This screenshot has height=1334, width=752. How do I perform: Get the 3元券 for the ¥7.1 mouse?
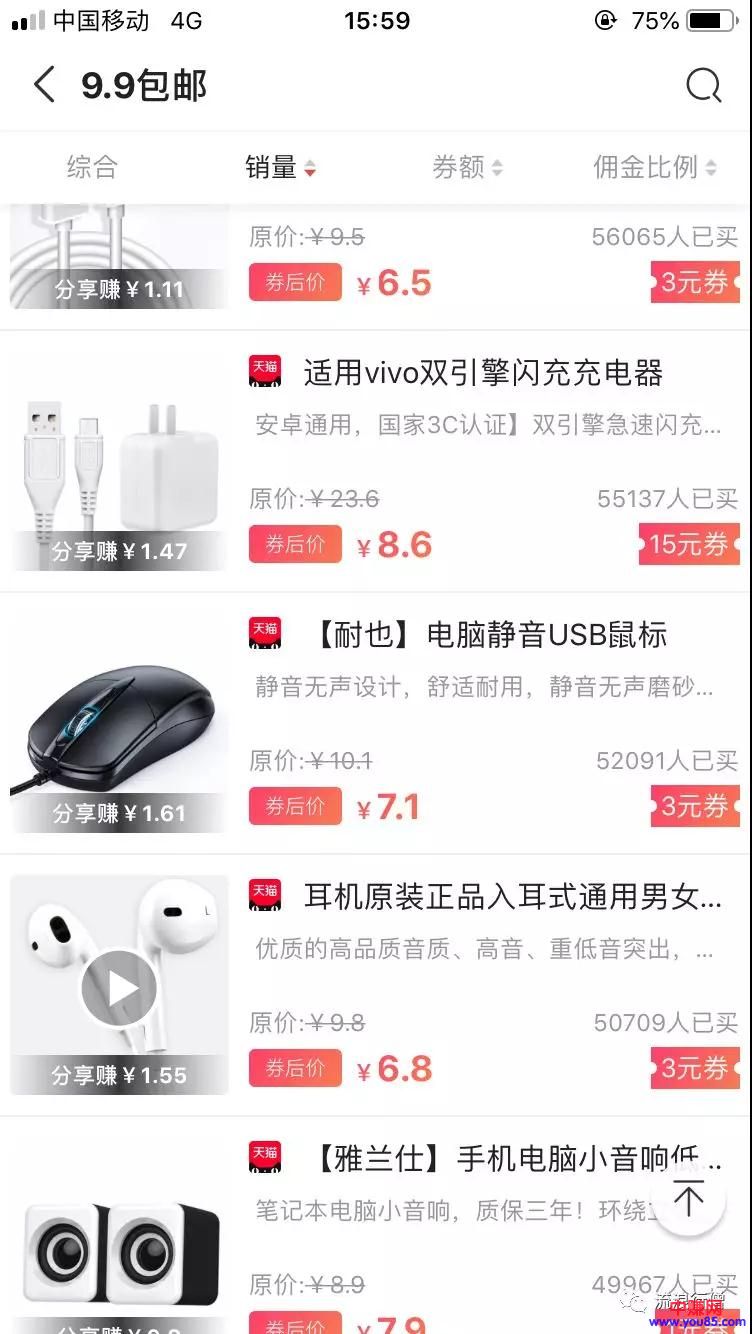click(695, 807)
